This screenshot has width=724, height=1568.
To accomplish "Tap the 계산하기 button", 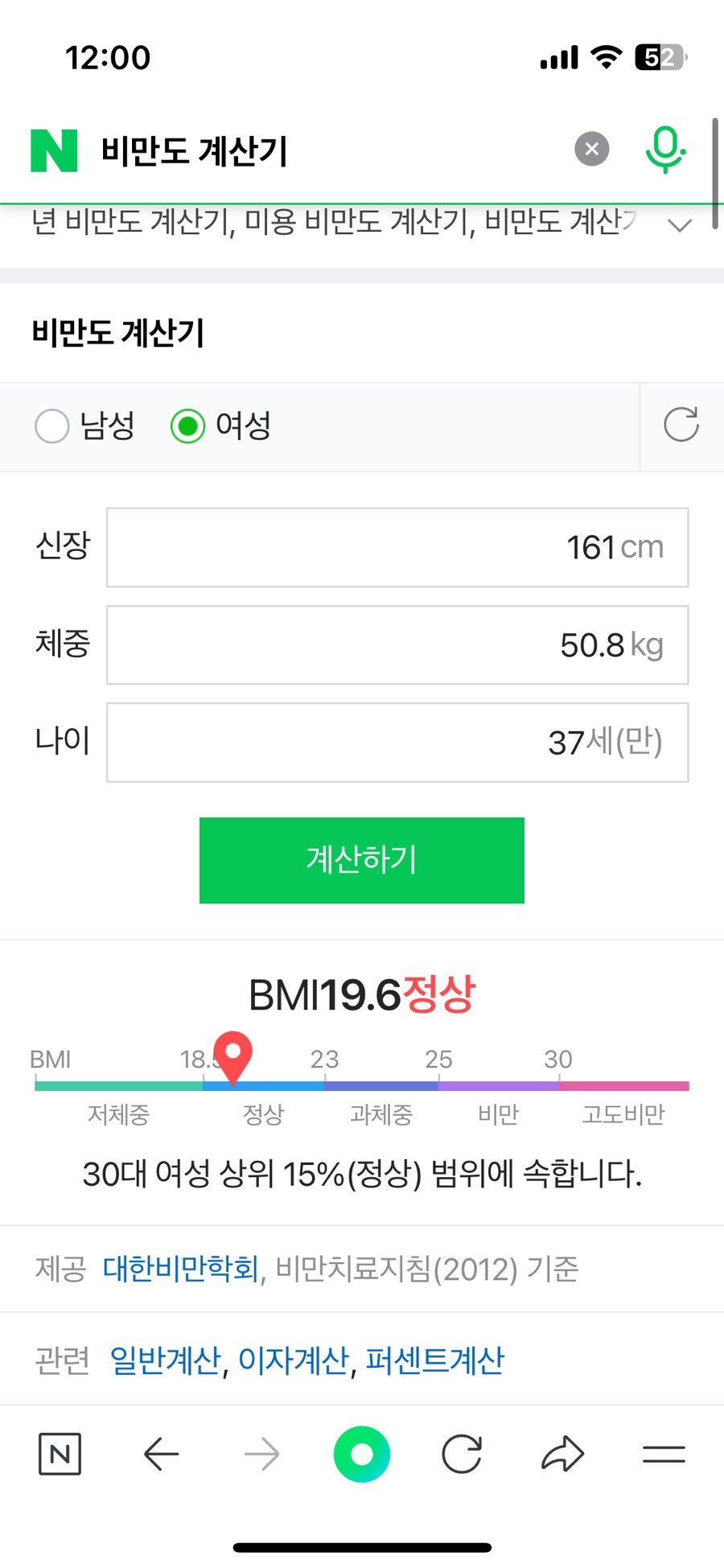I will [362, 860].
